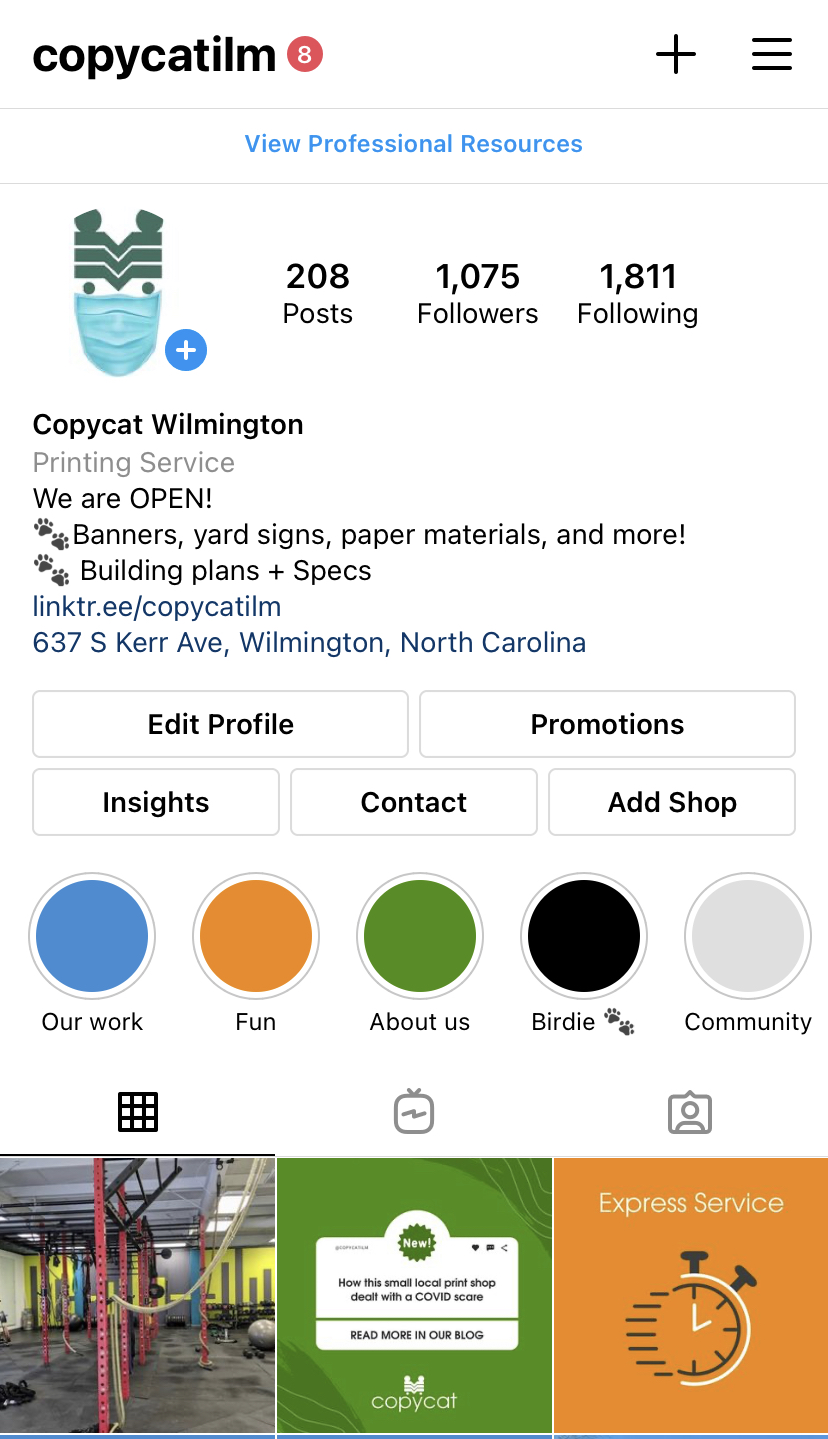
Task: Open Promotions
Action: 607,724
